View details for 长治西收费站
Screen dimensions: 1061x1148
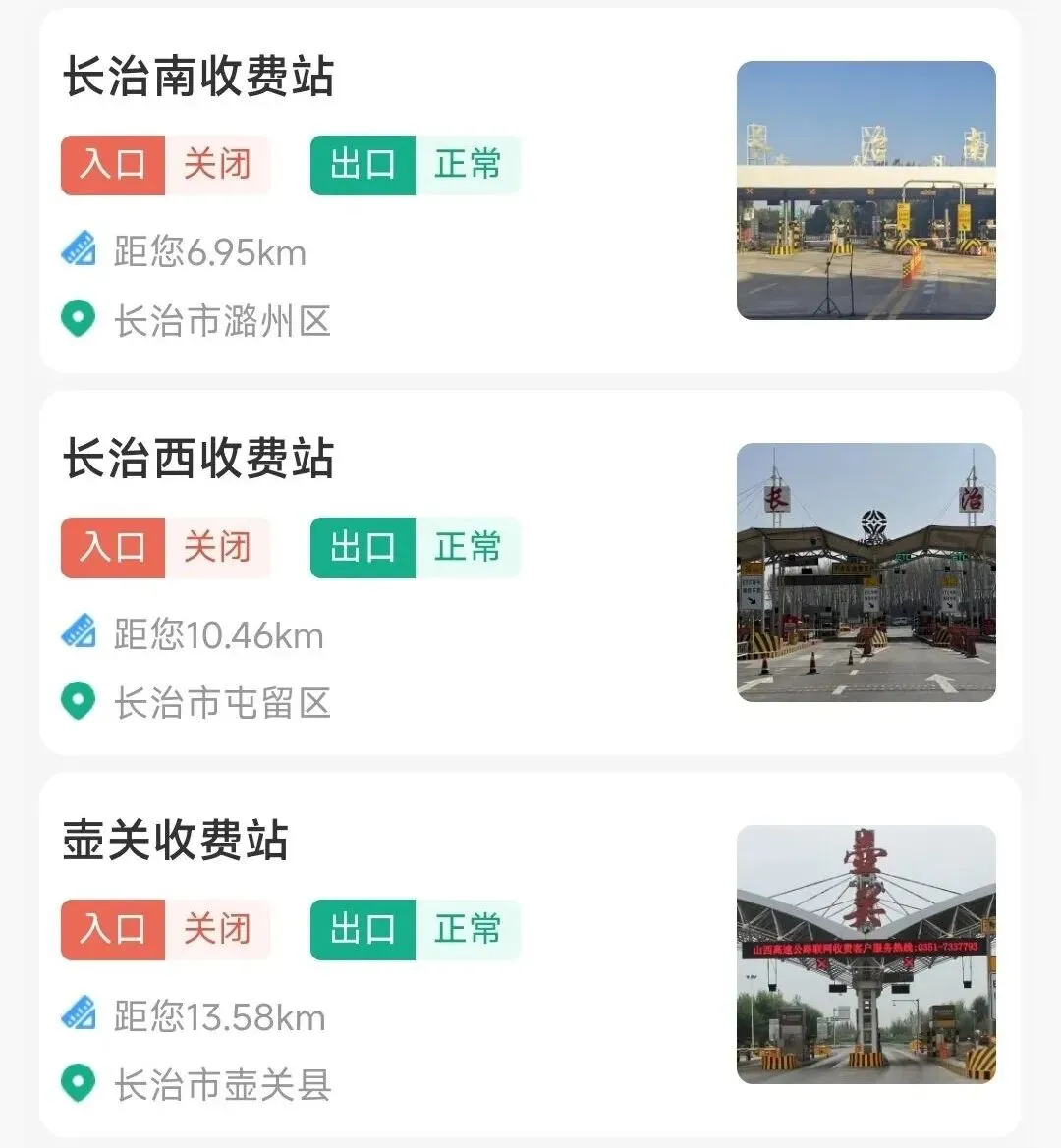pyautogui.click(x=199, y=460)
